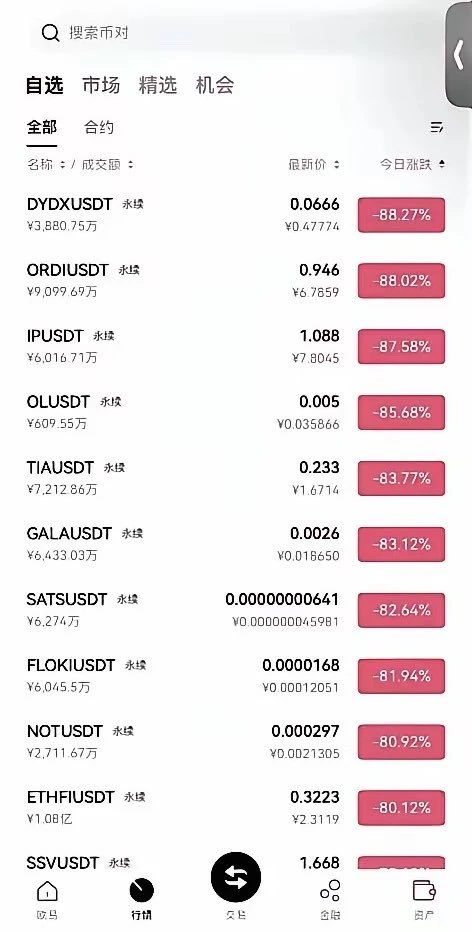
Task: Switch to the 金融 bottom tab
Action: 330,900
